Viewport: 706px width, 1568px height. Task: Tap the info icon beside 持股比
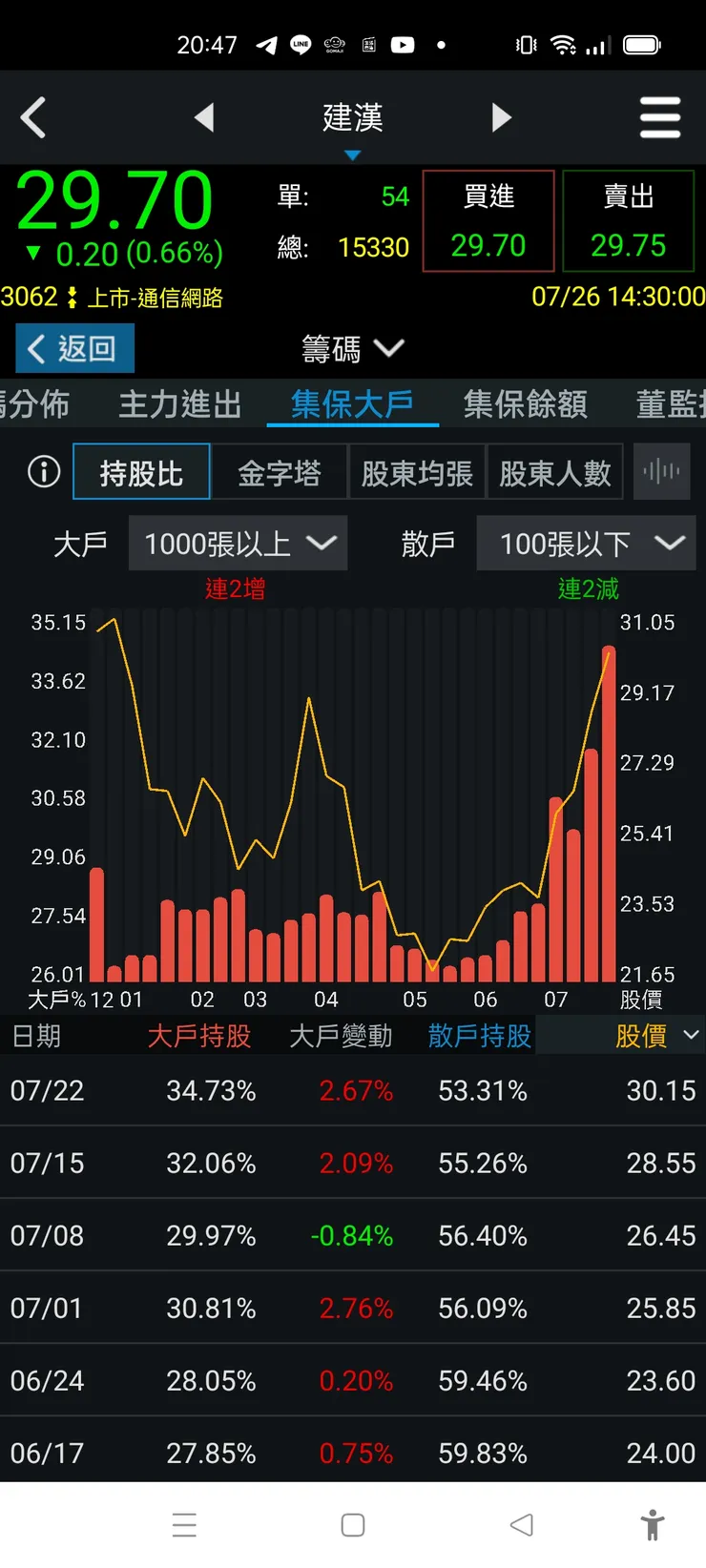click(x=43, y=471)
